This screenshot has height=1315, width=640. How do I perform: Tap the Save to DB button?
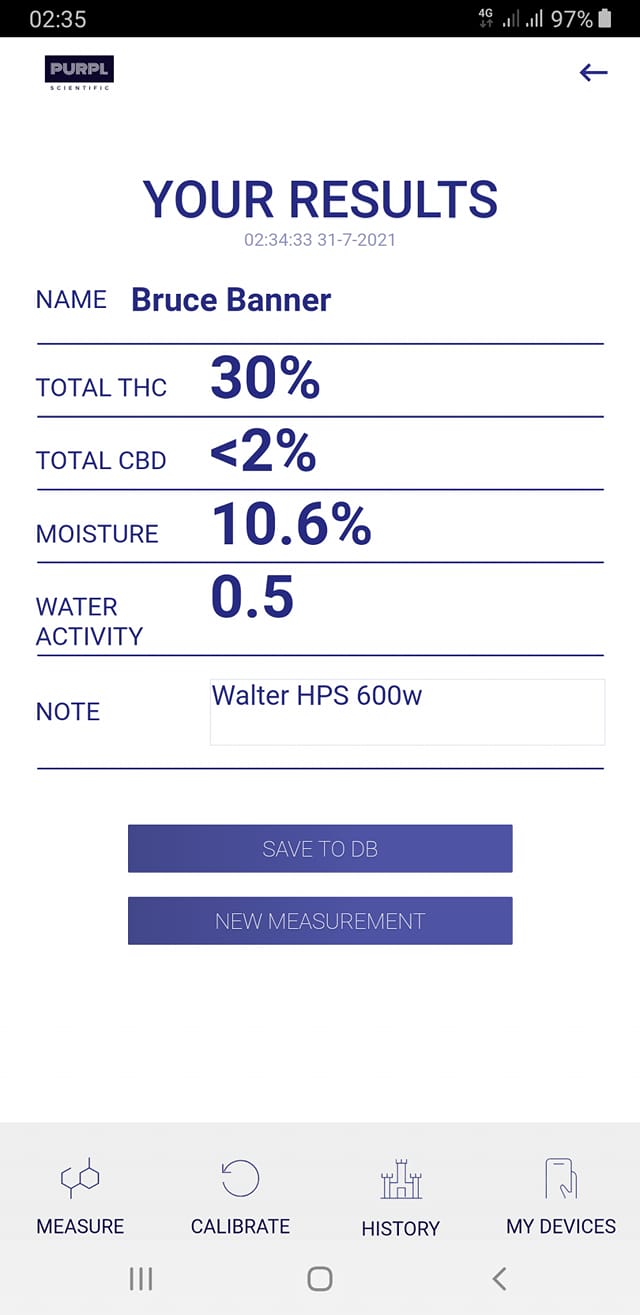click(320, 849)
